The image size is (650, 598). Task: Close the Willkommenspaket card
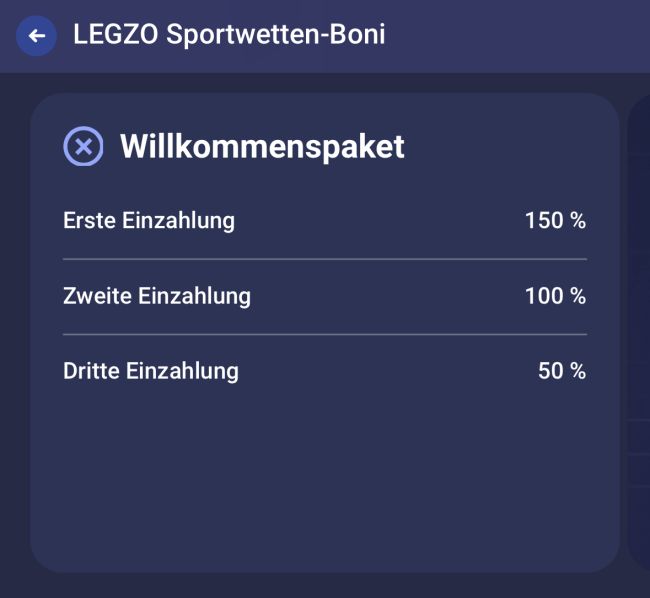click(83, 147)
